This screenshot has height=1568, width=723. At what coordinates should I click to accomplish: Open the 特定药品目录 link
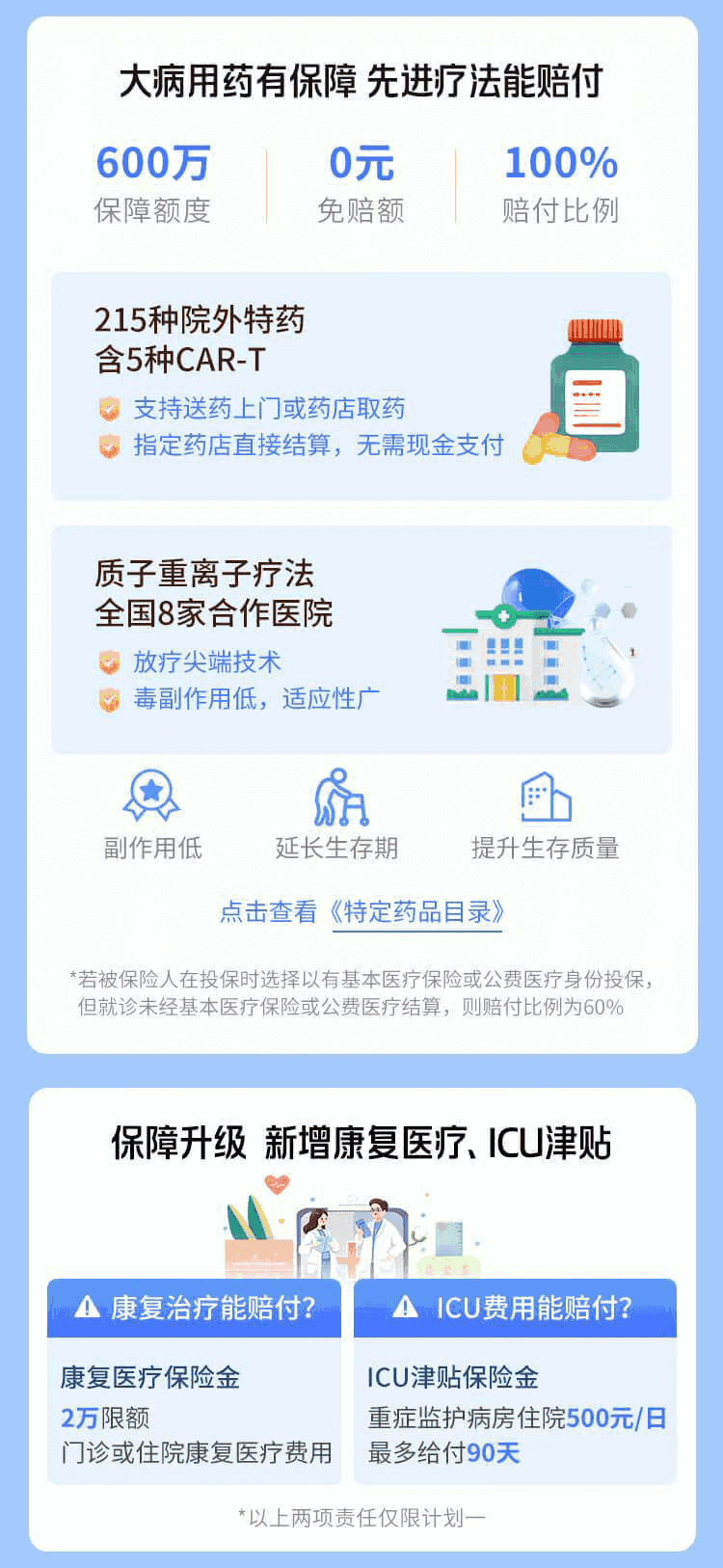click(416, 911)
